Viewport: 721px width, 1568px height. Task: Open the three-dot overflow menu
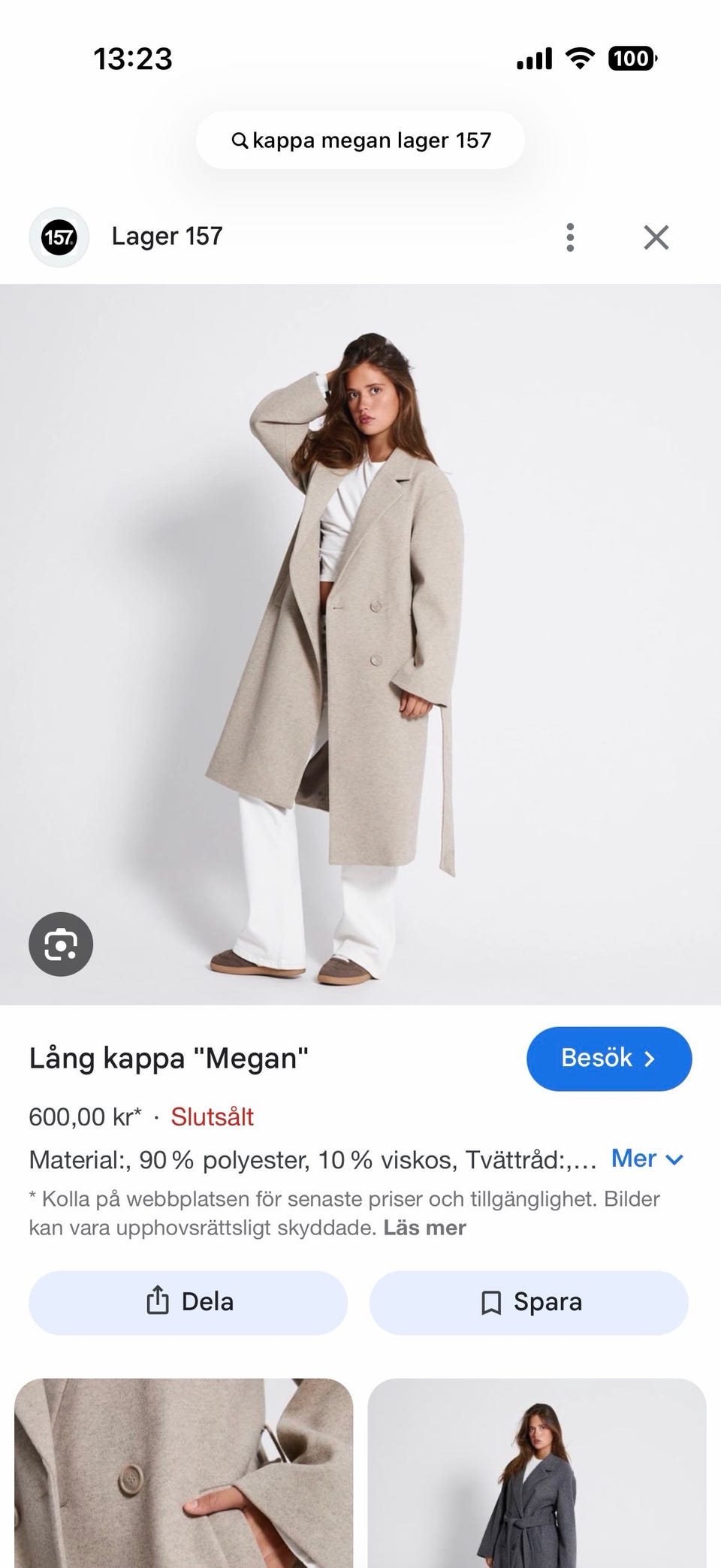pyautogui.click(x=570, y=237)
